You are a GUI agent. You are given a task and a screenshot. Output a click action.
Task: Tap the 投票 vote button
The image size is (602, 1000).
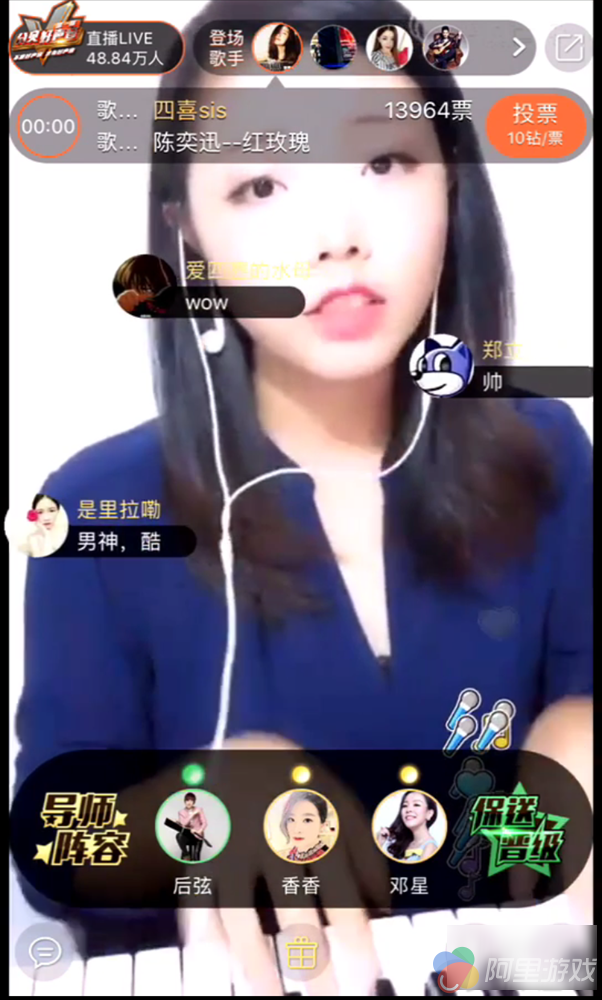click(535, 126)
